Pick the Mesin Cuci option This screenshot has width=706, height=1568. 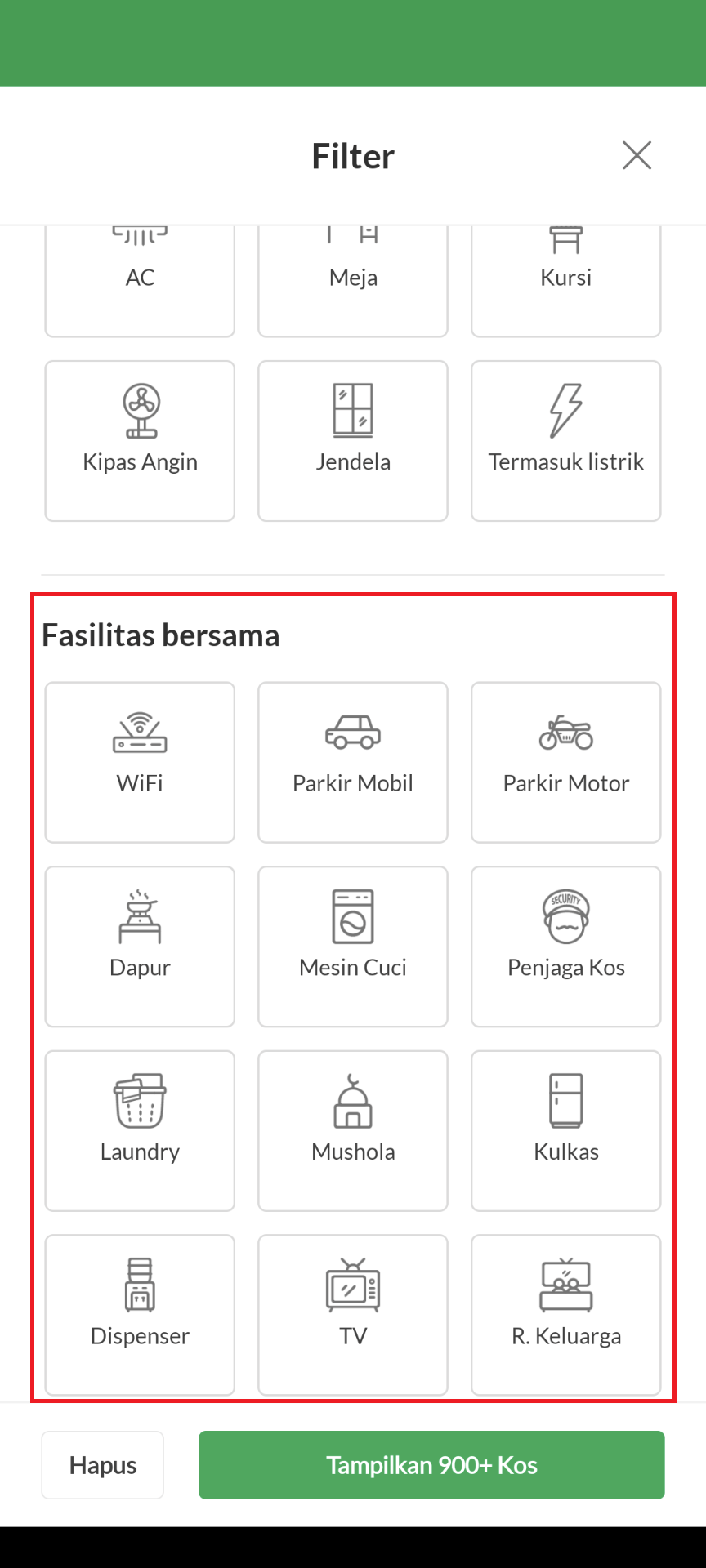(x=353, y=947)
